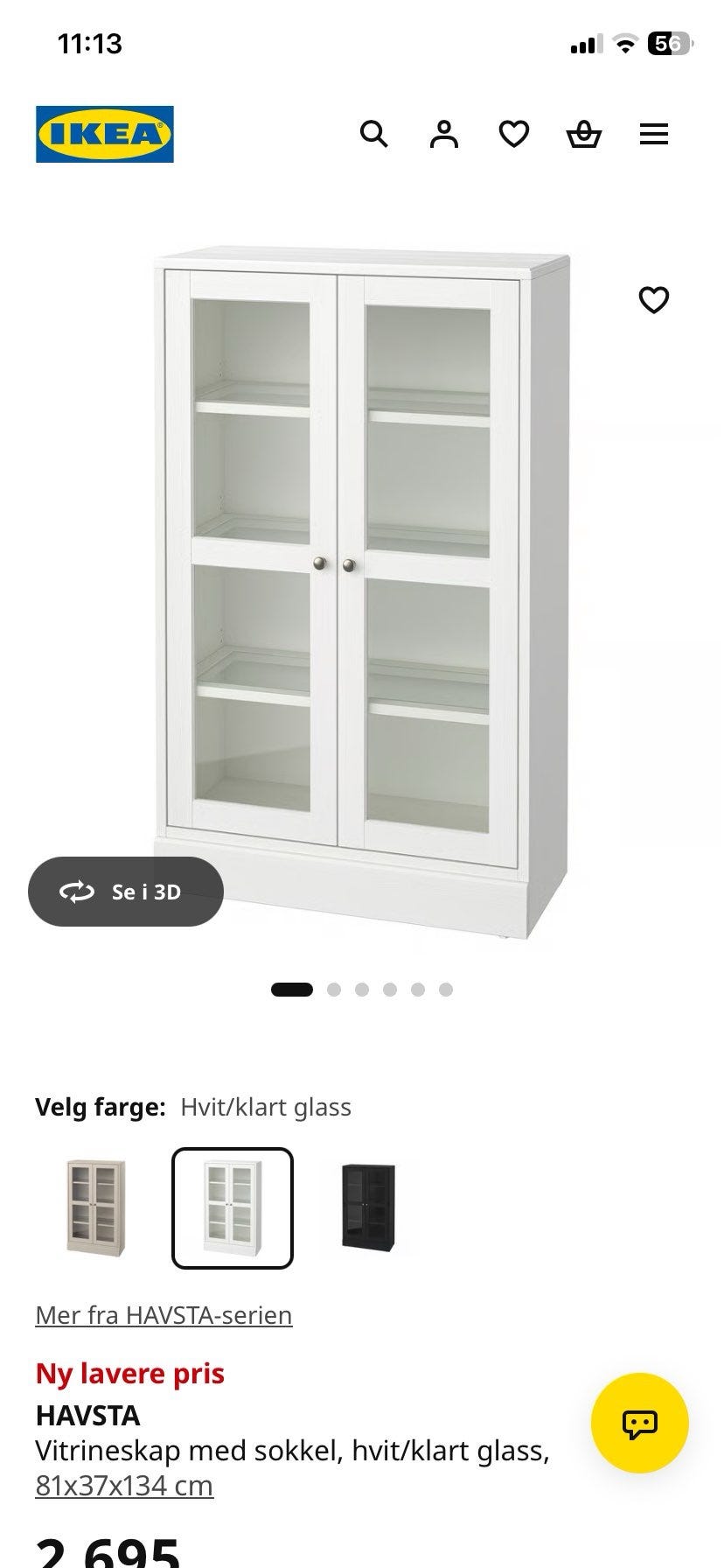Select the white cabinet colour option
Image resolution: width=724 pixels, height=1568 pixels.
pos(233,1207)
